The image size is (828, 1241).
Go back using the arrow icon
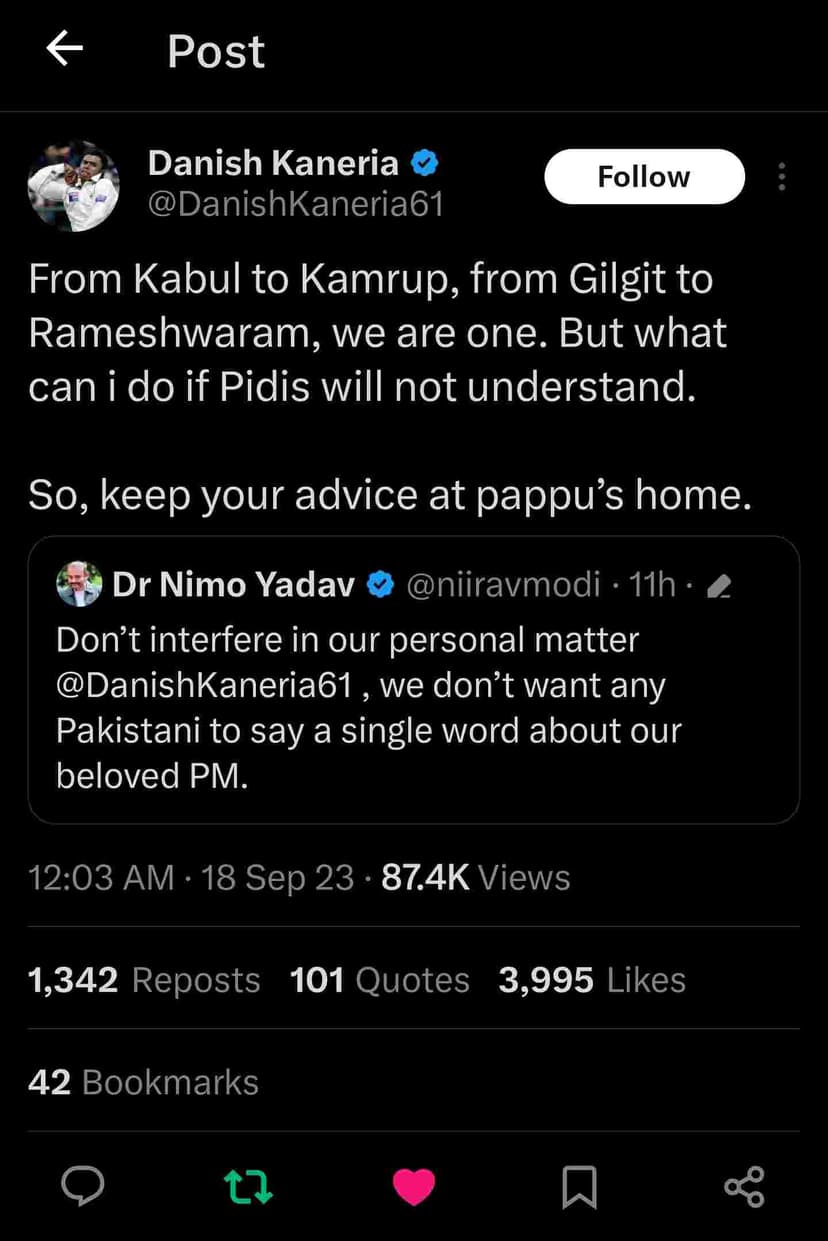pyautogui.click(x=65, y=50)
